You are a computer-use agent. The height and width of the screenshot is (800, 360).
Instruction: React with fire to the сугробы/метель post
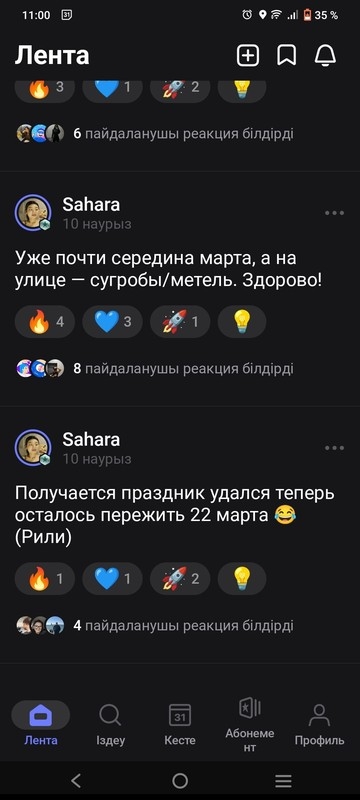pos(45,322)
